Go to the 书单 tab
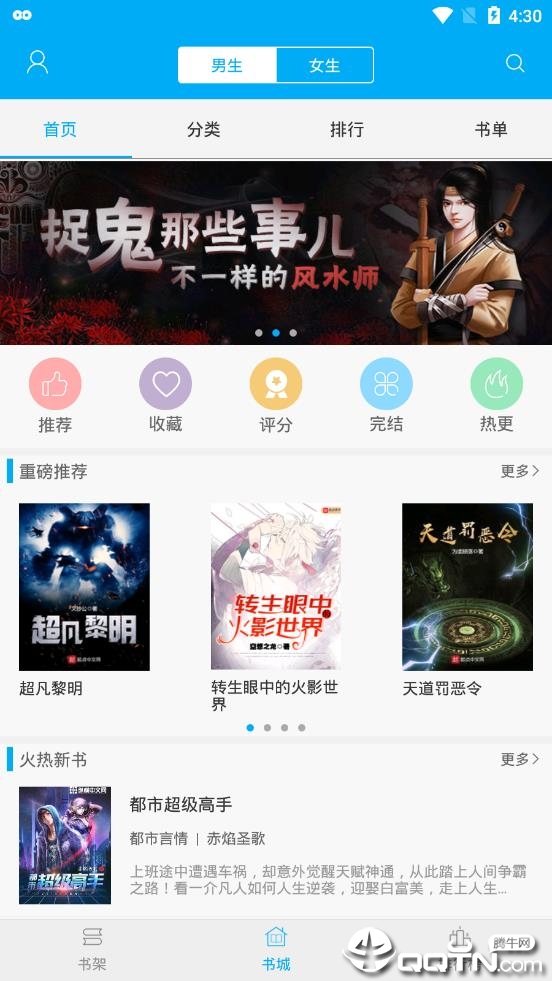Screen dimensions: 552x981 (491, 130)
